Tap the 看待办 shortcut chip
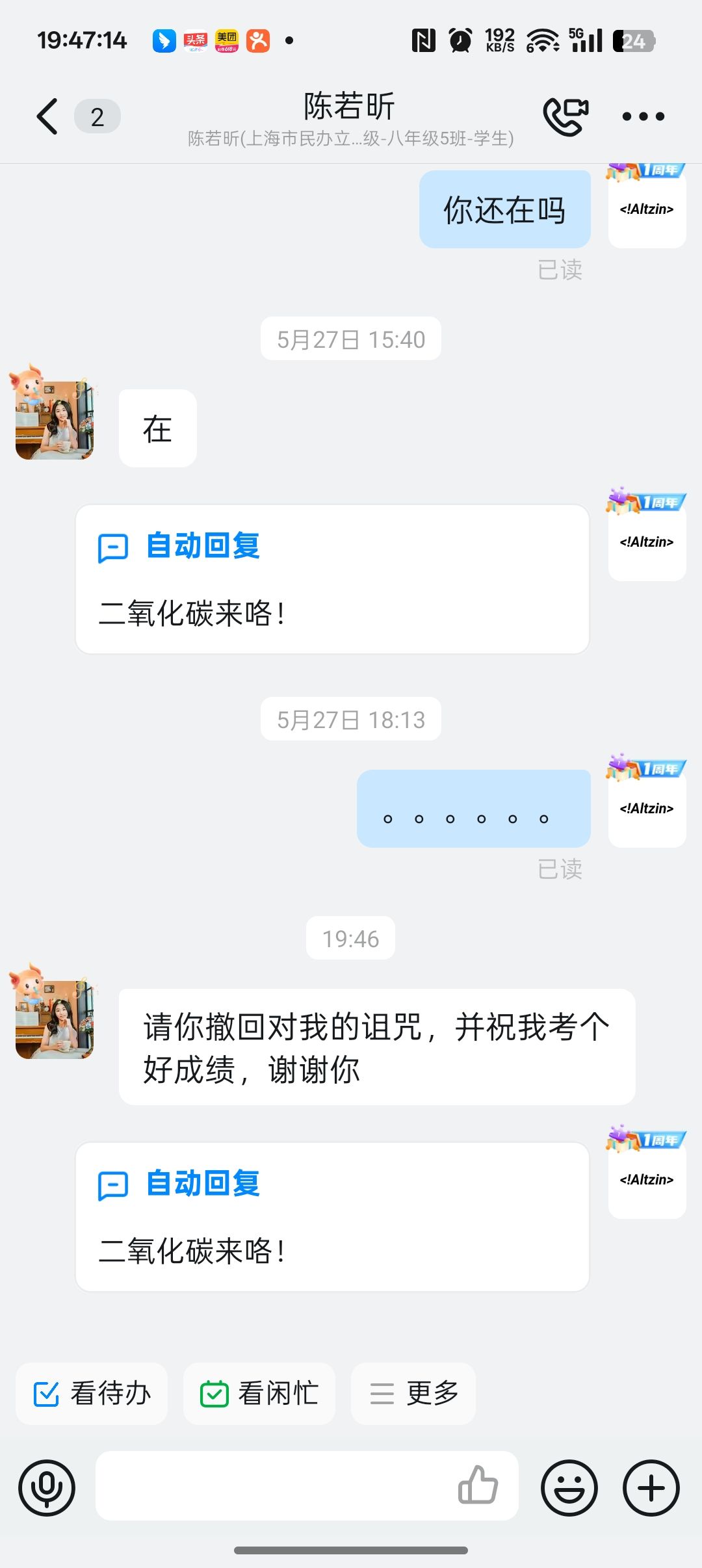Screen dimensions: 702x1568 (92, 1394)
